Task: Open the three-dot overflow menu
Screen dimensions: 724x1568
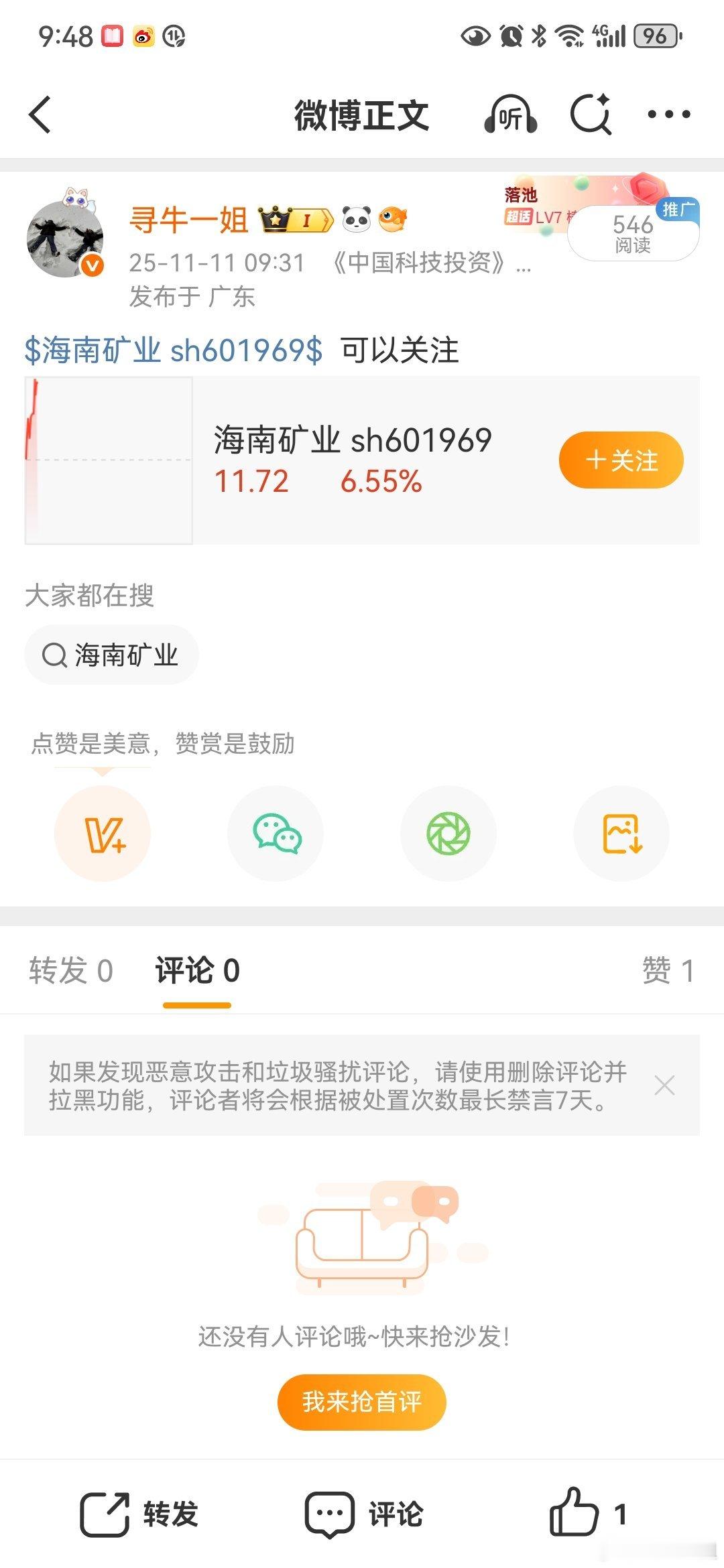Action: point(668,115)
